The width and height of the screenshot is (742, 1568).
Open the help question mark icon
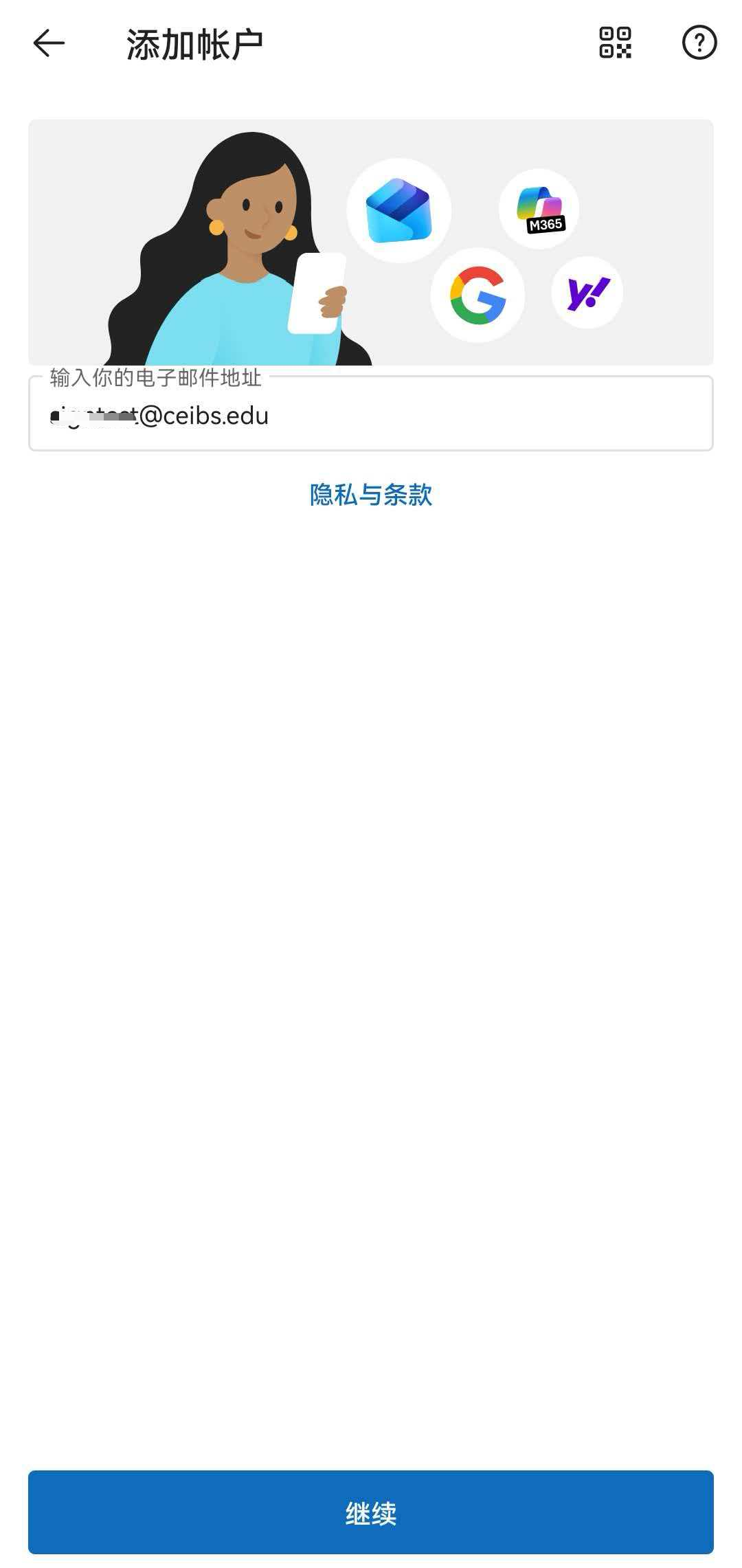[699, 43]
